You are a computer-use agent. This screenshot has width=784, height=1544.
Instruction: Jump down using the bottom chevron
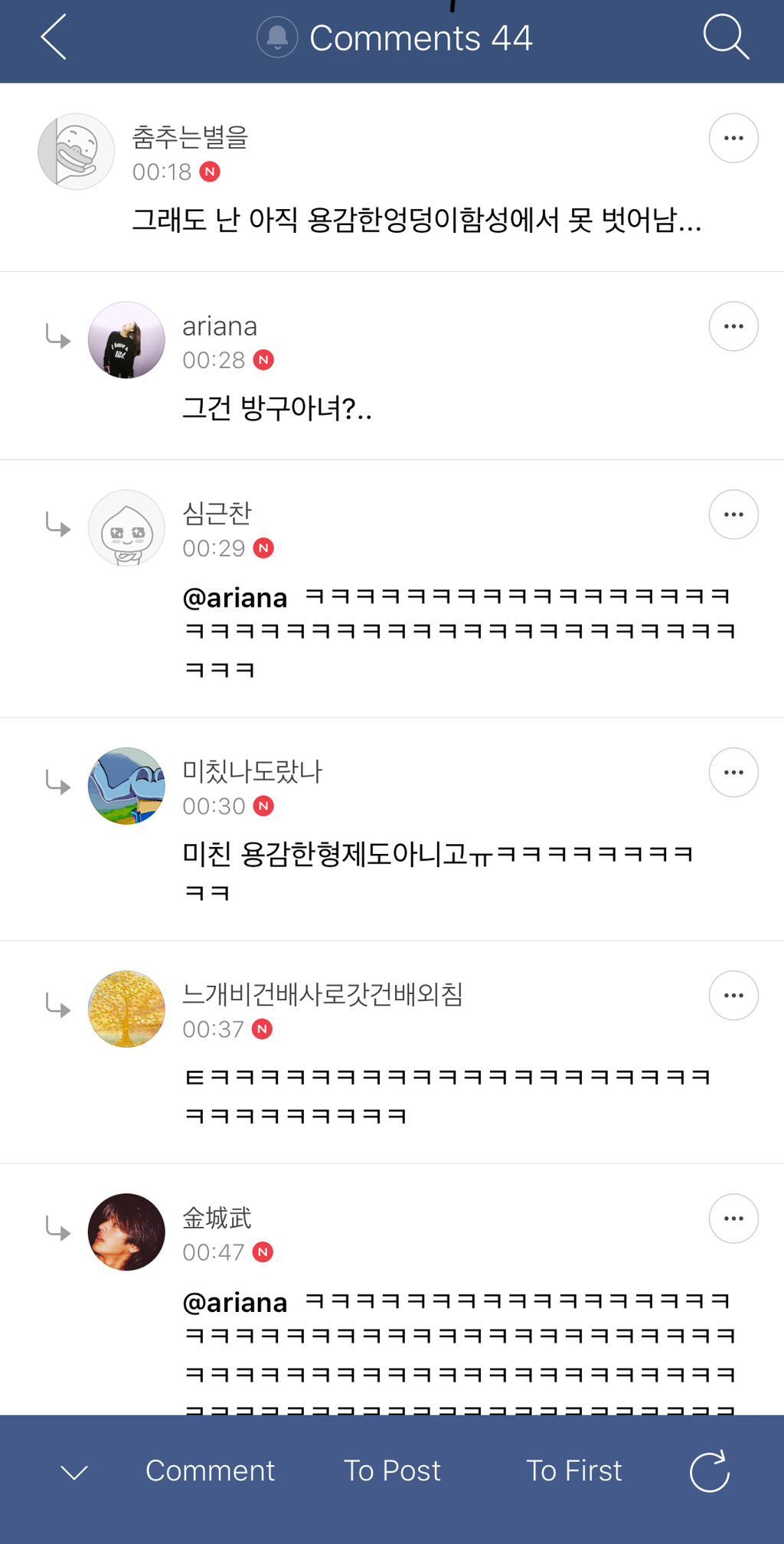pos(74,1471)
